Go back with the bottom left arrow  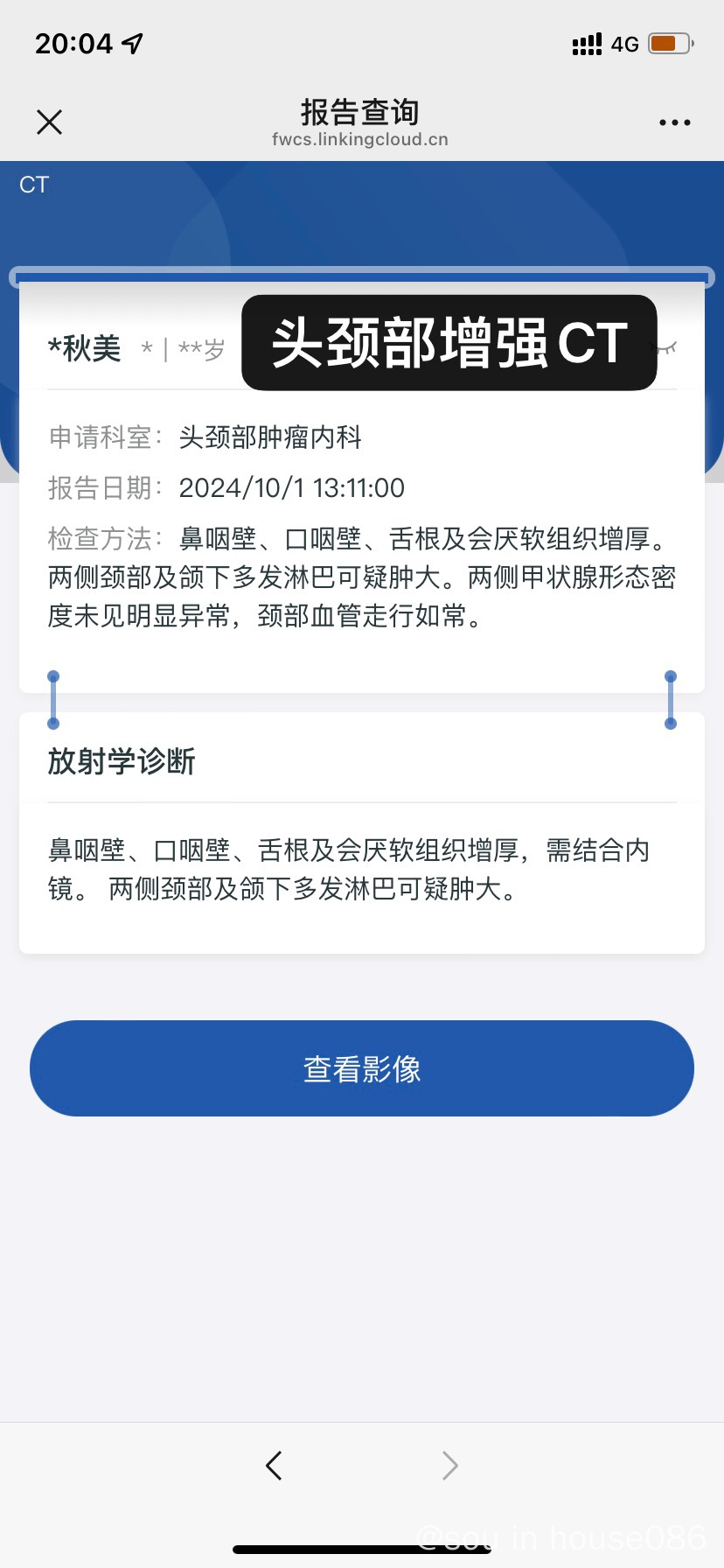pos(274,1465)
